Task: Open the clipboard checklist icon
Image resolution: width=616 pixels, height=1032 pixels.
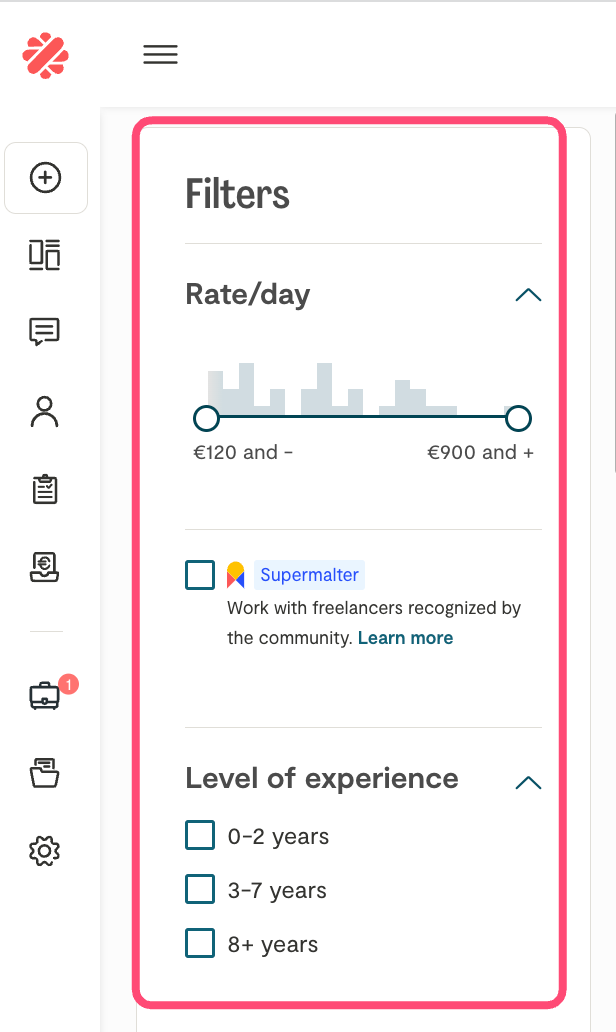Action: pos(45,489)
